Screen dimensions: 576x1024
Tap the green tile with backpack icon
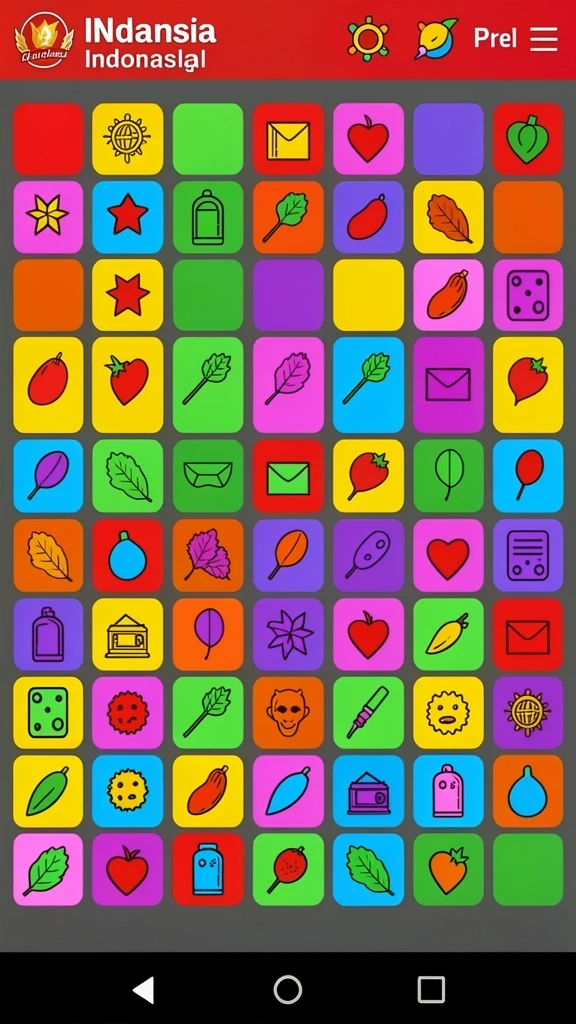[208, 217]
